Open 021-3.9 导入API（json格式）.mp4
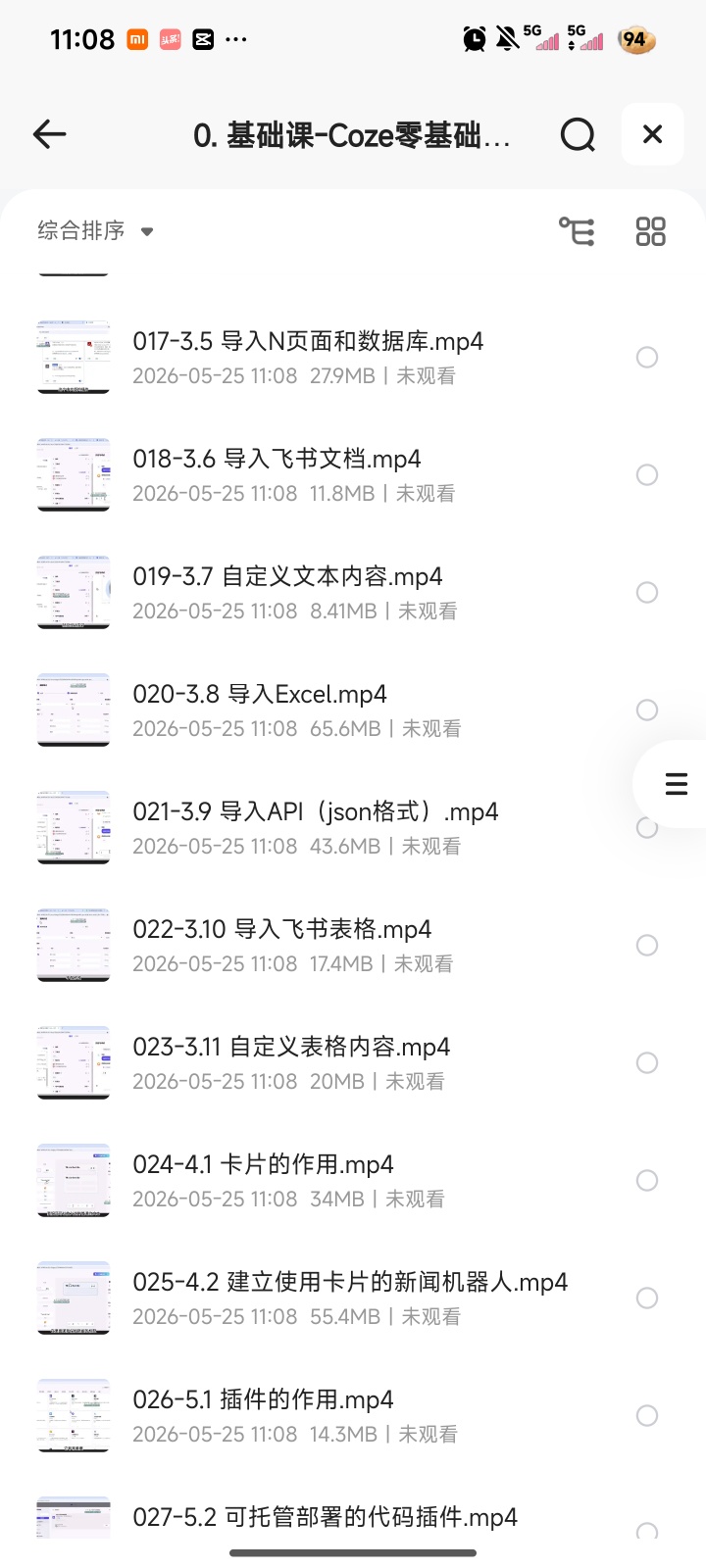Viewport: 706px width, 1568px height. (x=324, y=827)
